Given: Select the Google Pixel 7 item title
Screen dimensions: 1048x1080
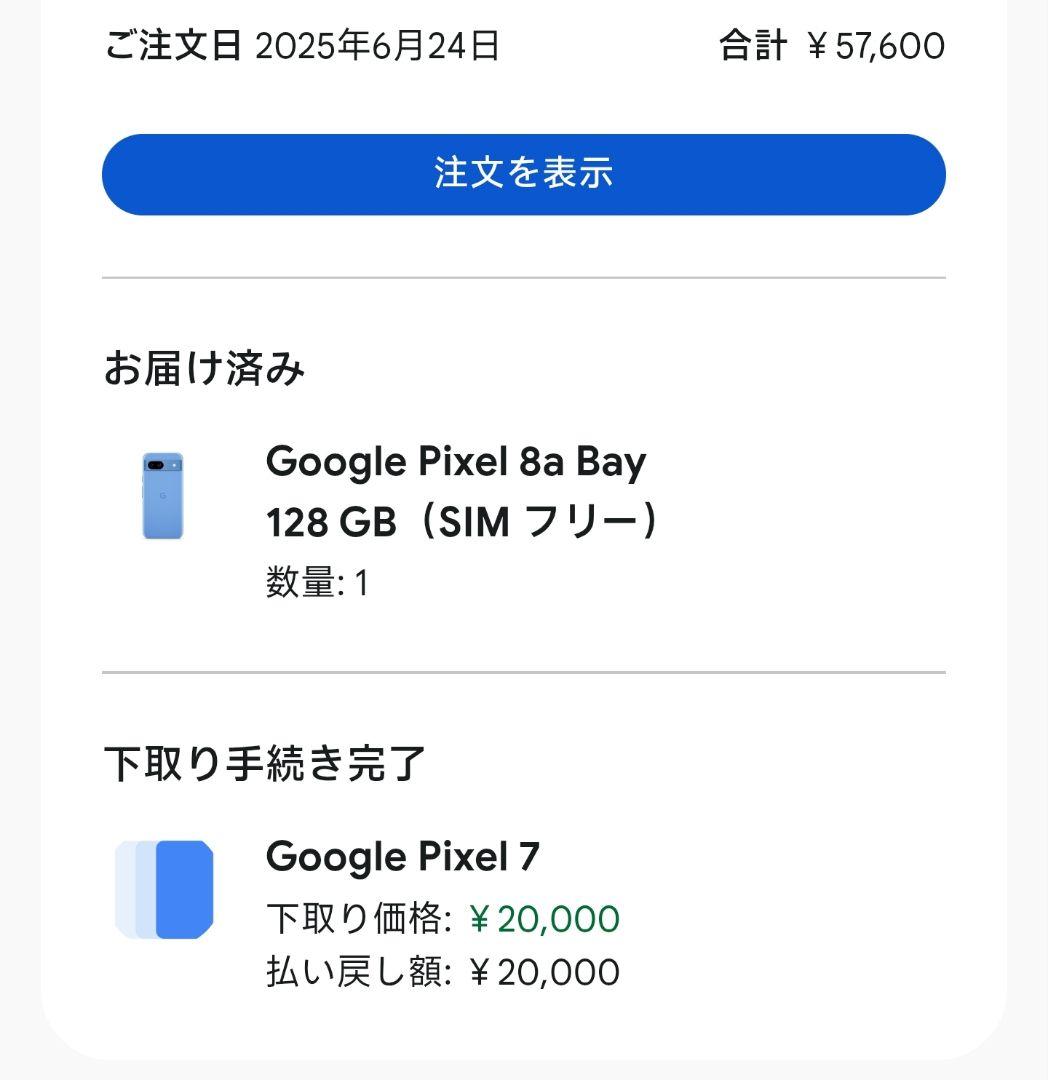Looking at the screenshot, I should click(x=404, y=857).
